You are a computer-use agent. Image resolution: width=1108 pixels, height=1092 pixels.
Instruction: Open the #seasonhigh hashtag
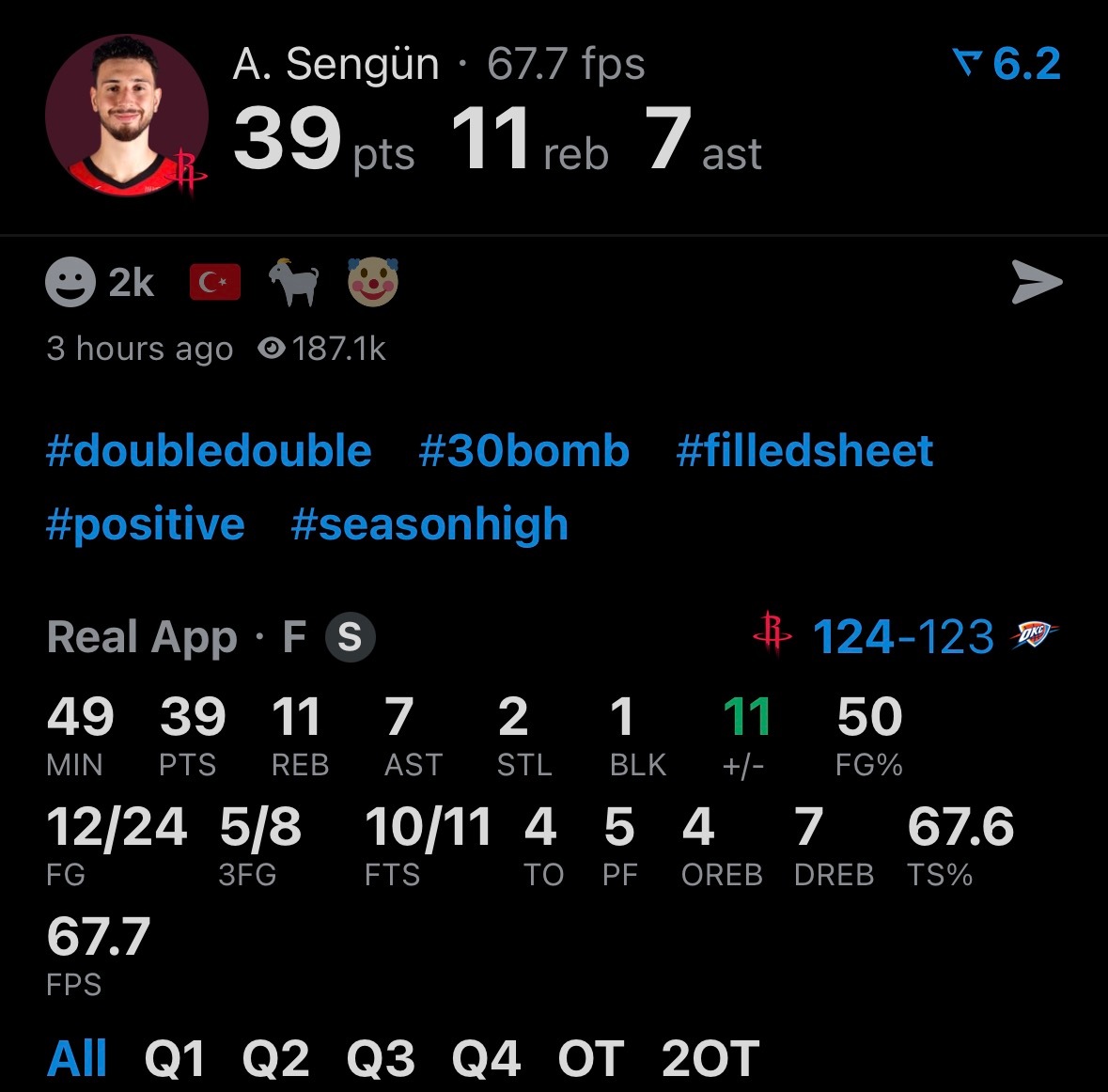click(429, 524)
